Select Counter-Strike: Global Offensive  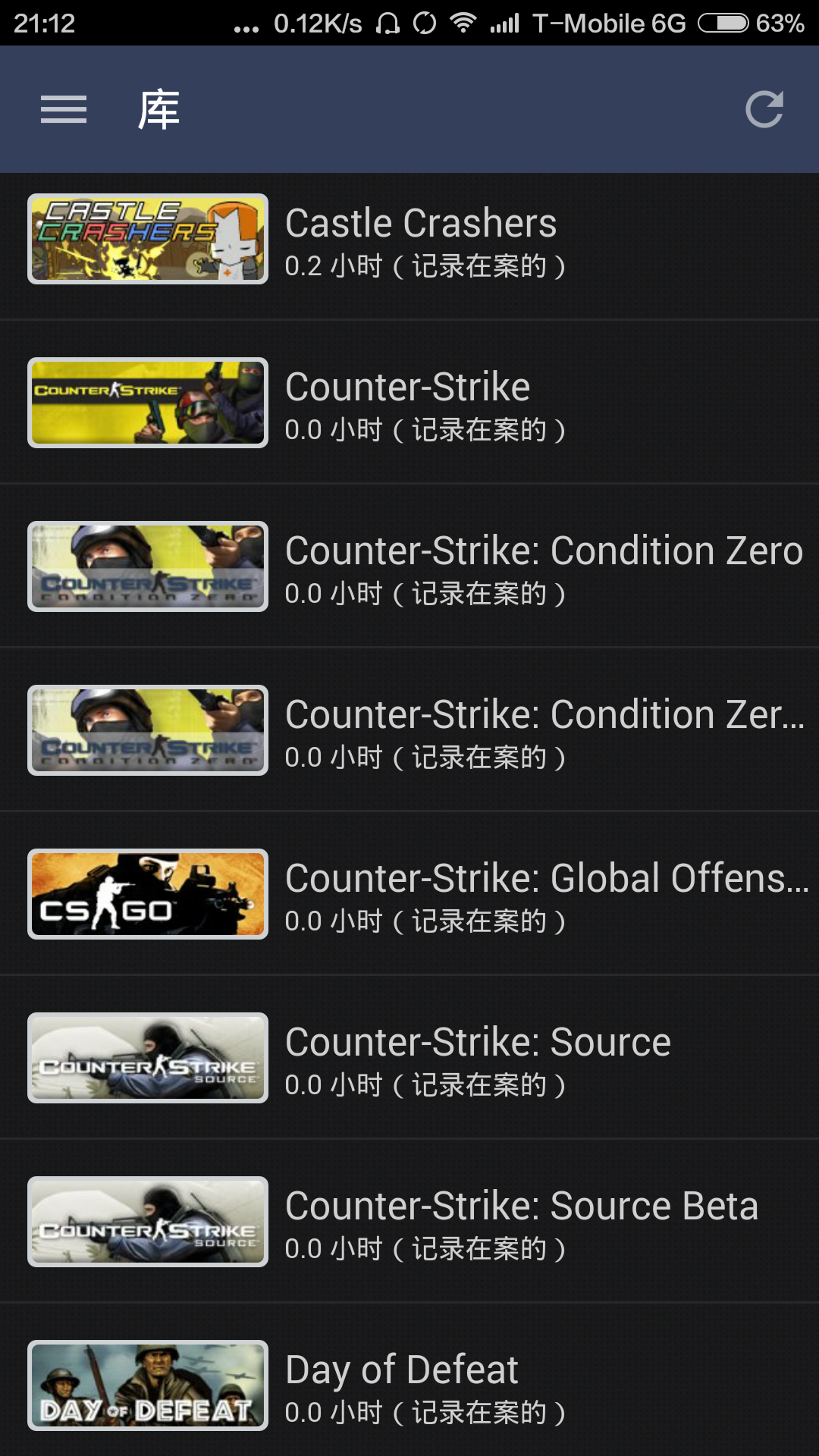click(x=409, y=894)
